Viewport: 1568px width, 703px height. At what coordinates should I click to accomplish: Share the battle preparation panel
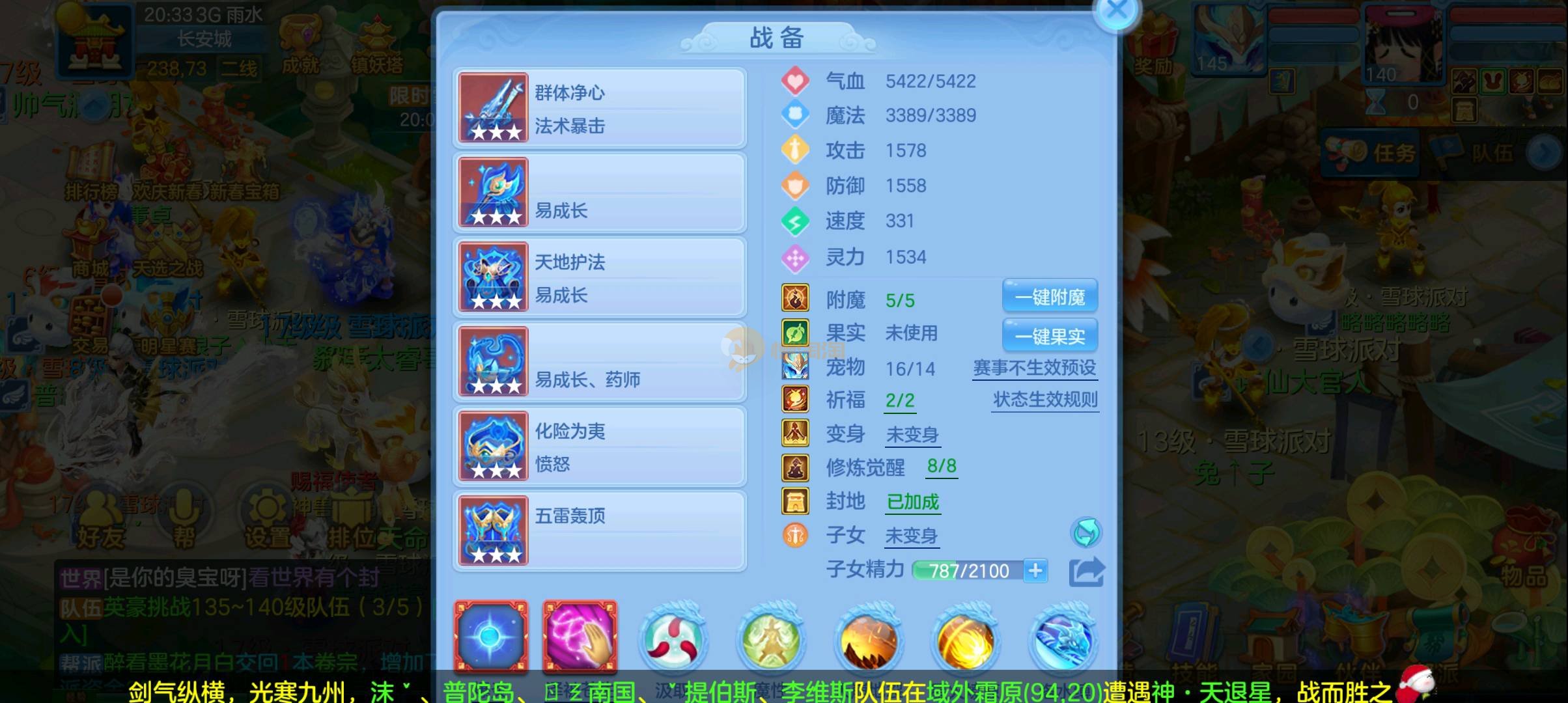[1086, 572]
